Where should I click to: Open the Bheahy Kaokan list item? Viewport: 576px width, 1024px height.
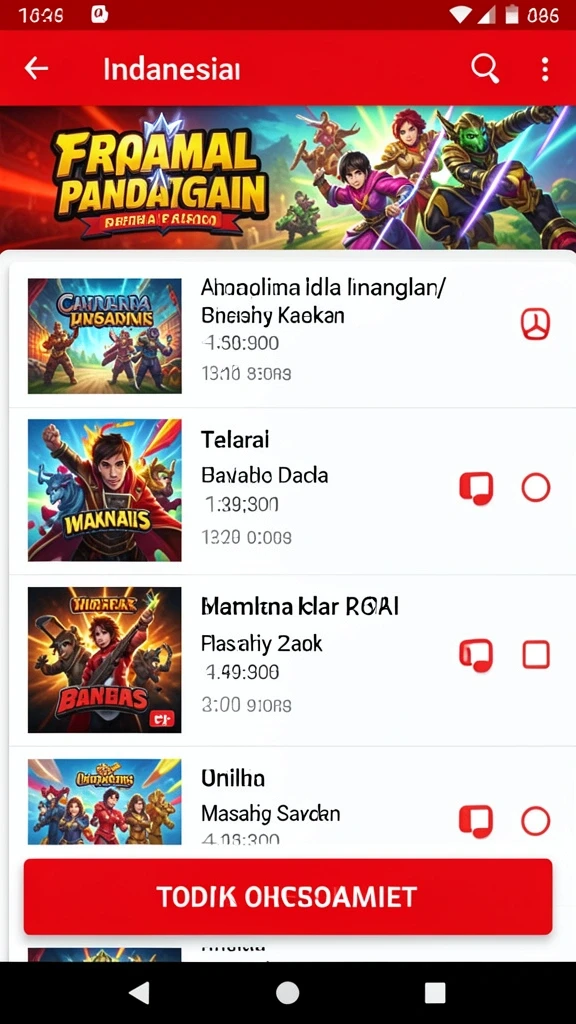pos(288,336)
